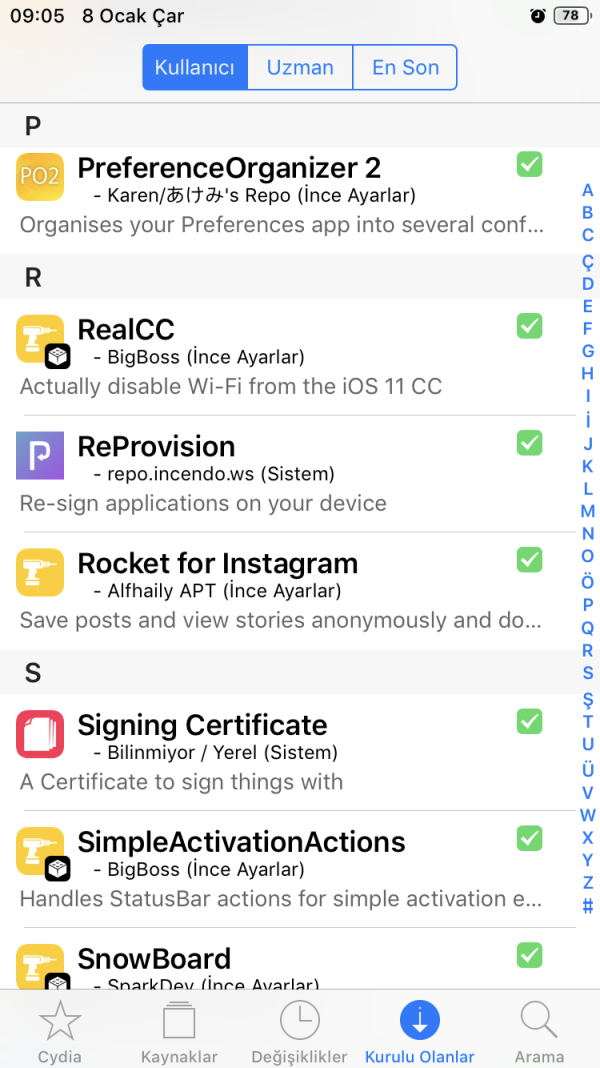Open the Arama search tab
This screenshot has width=600, height=1068.
tap(539, 1032)
